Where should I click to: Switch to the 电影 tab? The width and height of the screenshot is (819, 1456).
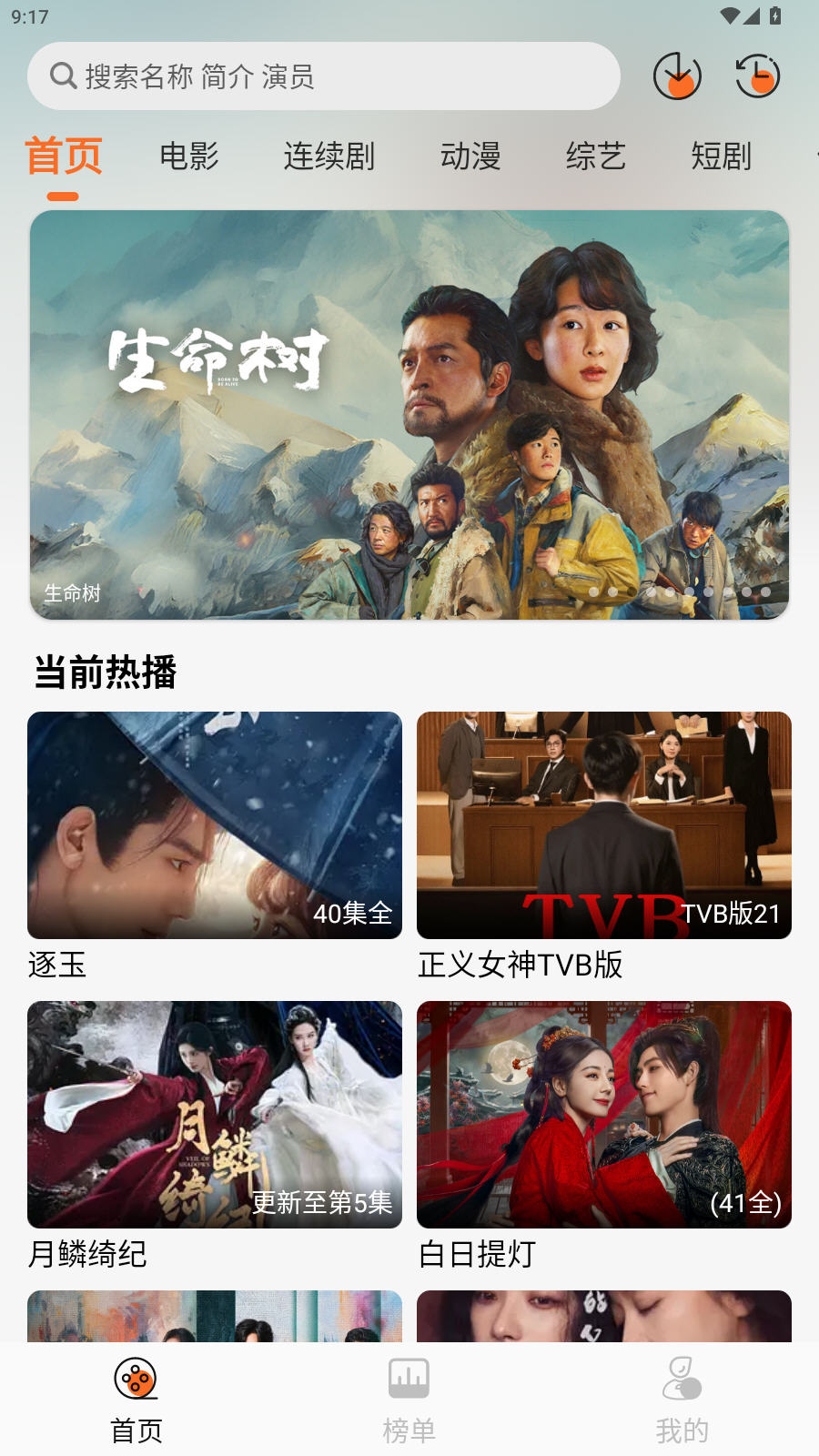click(189, 157)
